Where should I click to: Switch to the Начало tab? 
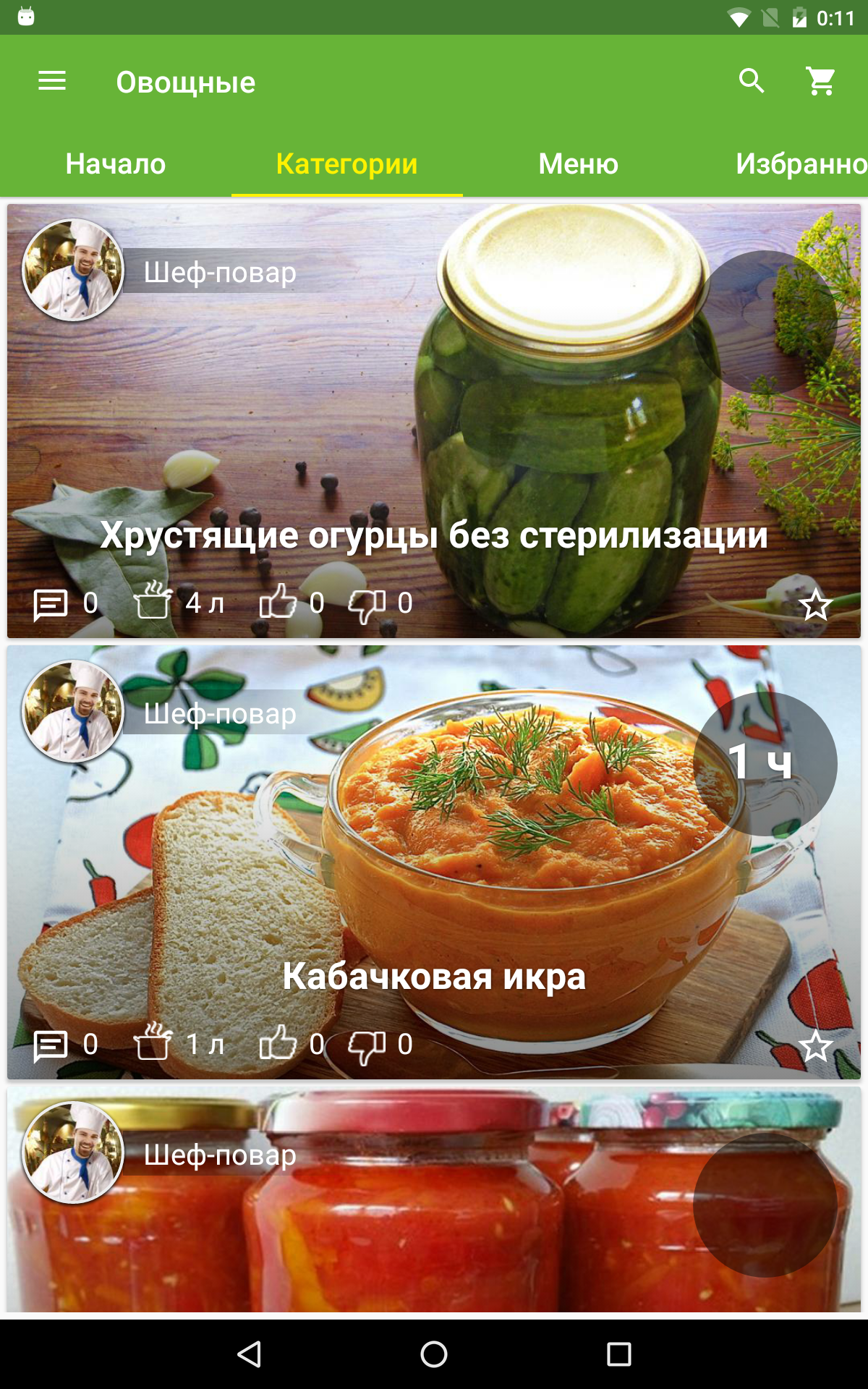116,163
